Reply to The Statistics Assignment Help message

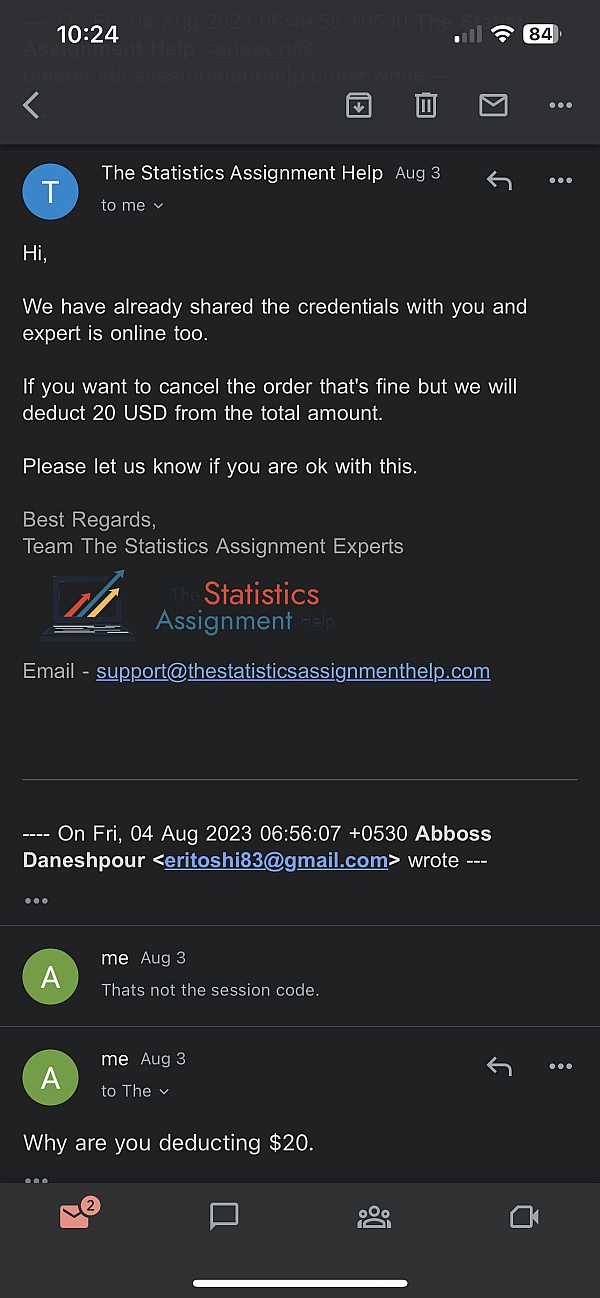pos(499,181)
